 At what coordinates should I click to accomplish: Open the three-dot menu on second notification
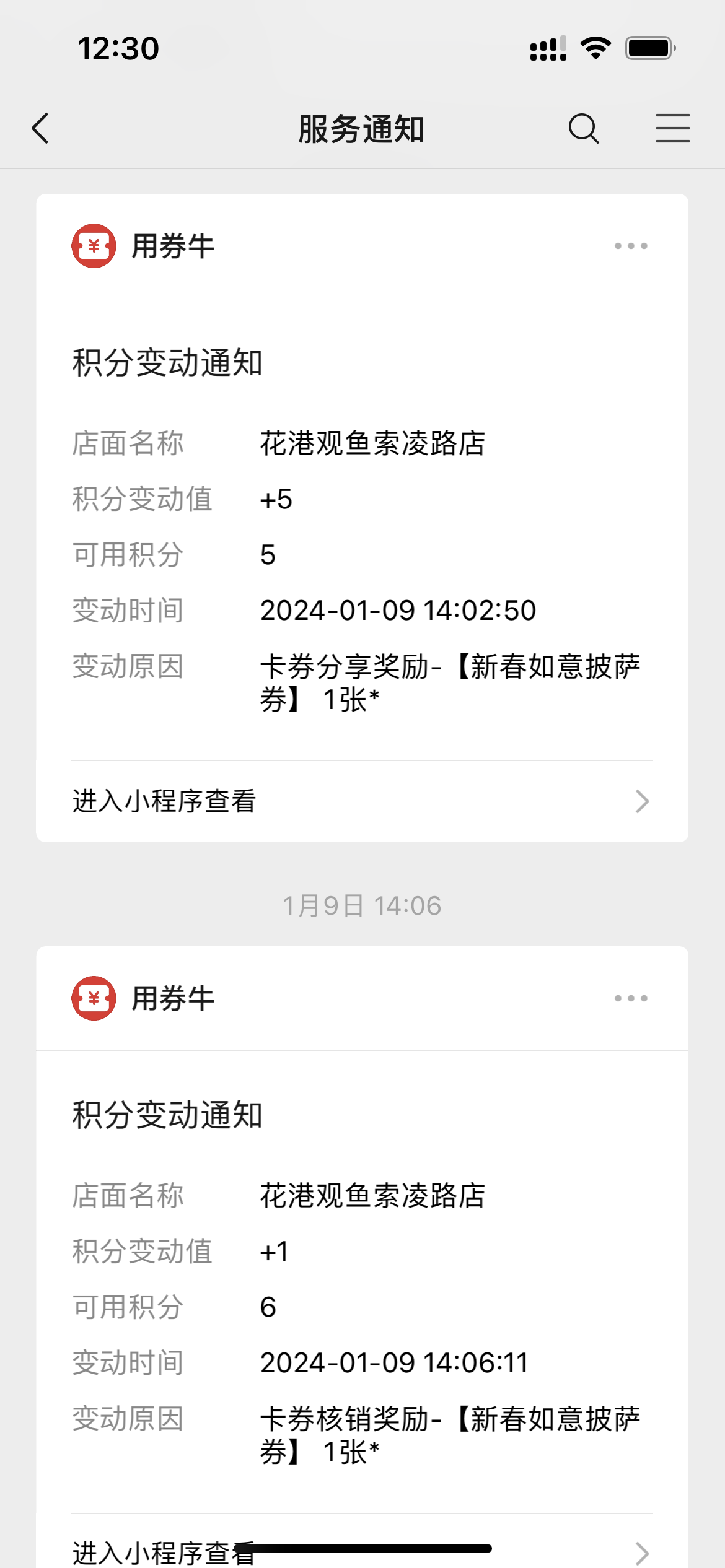point(631,998)
